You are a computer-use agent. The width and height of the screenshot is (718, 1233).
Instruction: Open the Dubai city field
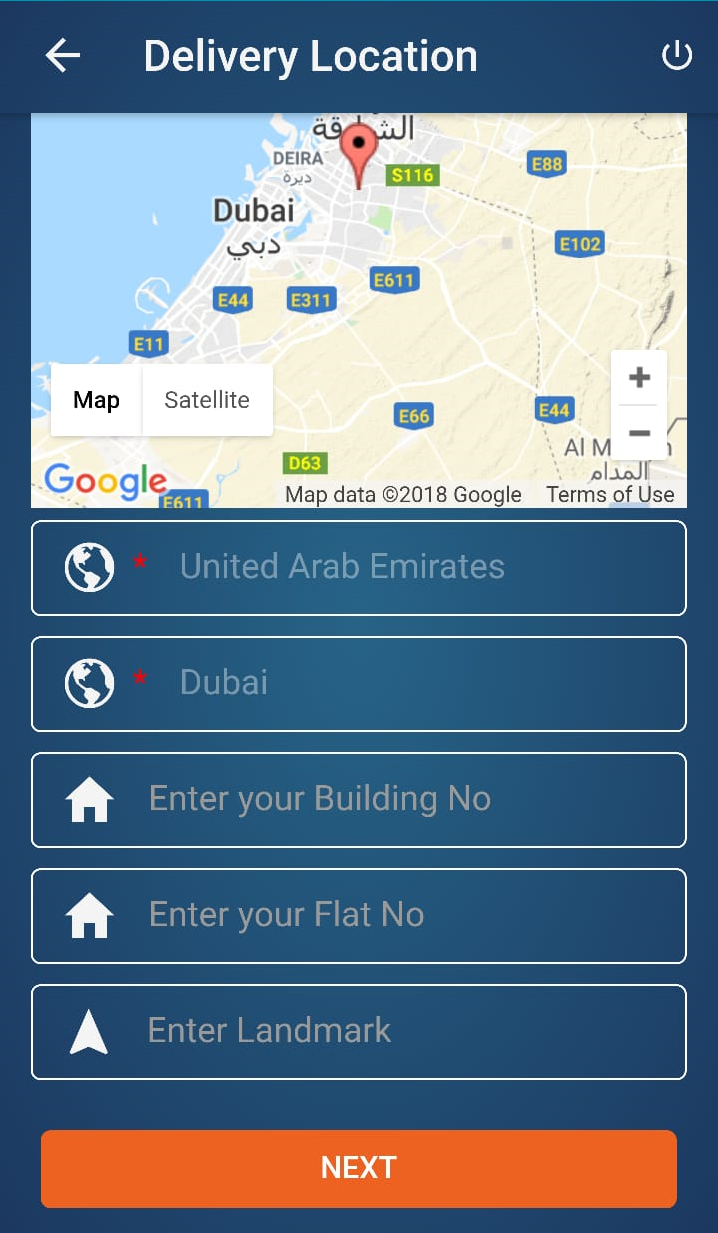[359, 684]
